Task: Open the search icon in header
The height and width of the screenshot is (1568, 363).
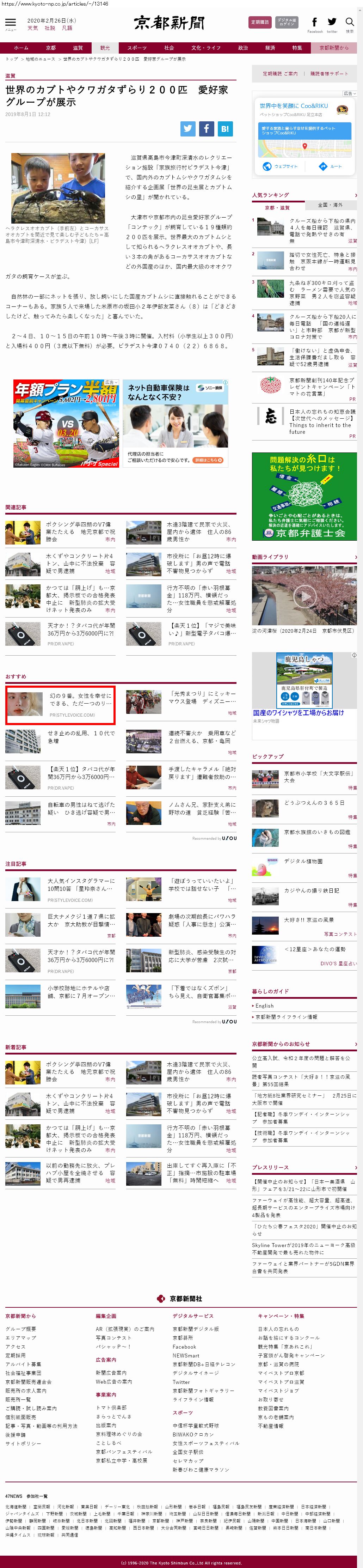Action: [x=350, y=23]
